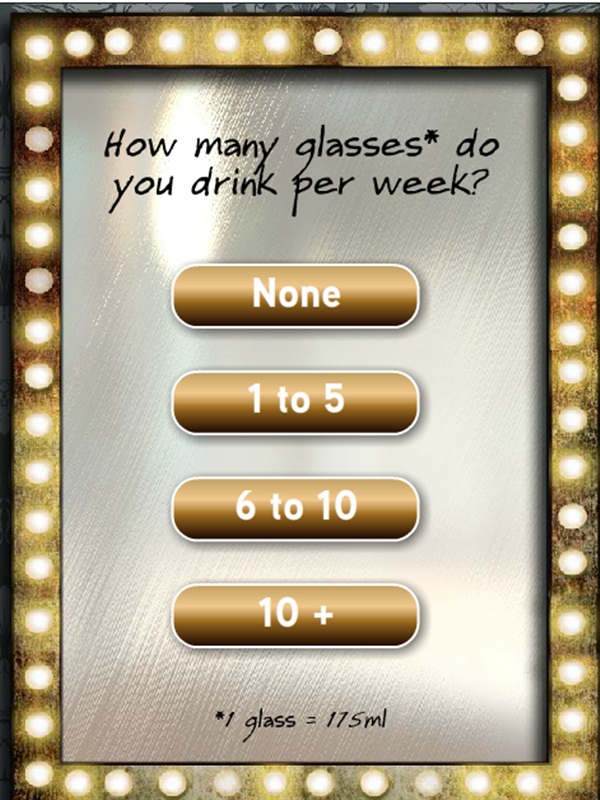Answer with 10 + glasses
Viewport: 600px width, 800px height.
(x=295, y=614)
